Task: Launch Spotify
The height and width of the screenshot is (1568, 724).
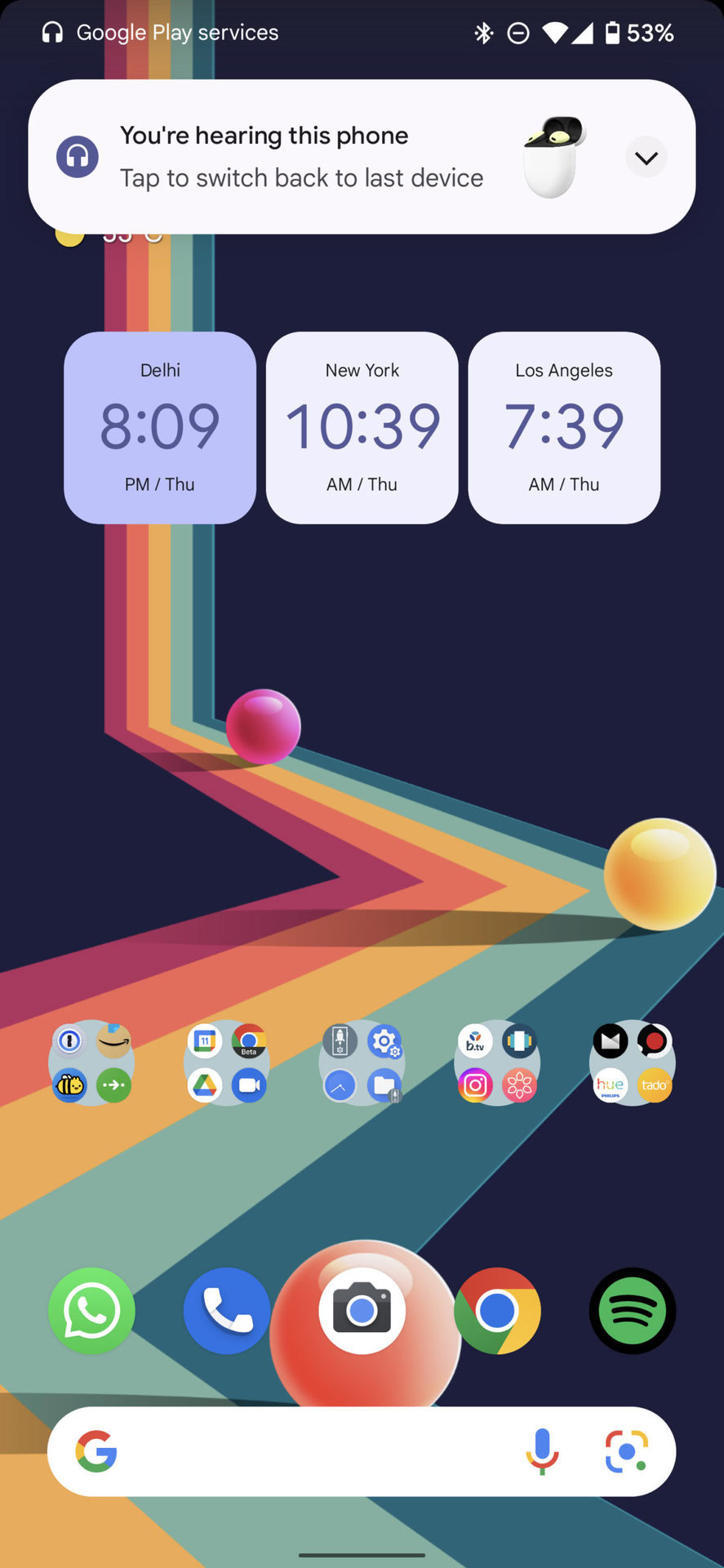Action: click(632, 1311)
